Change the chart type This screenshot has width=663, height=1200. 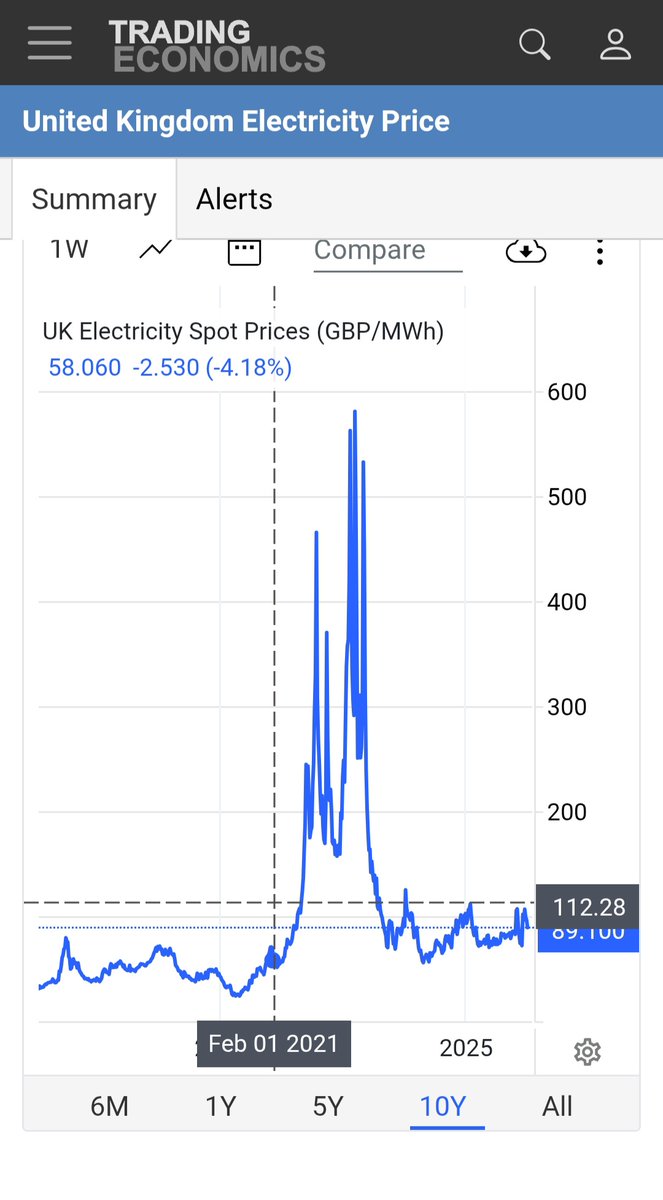(155, 250)
